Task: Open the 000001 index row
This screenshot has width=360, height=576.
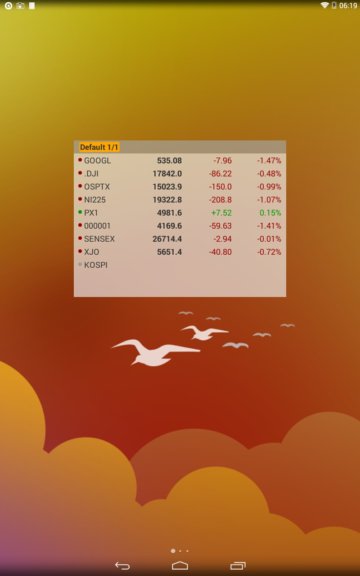Action: 180,226
